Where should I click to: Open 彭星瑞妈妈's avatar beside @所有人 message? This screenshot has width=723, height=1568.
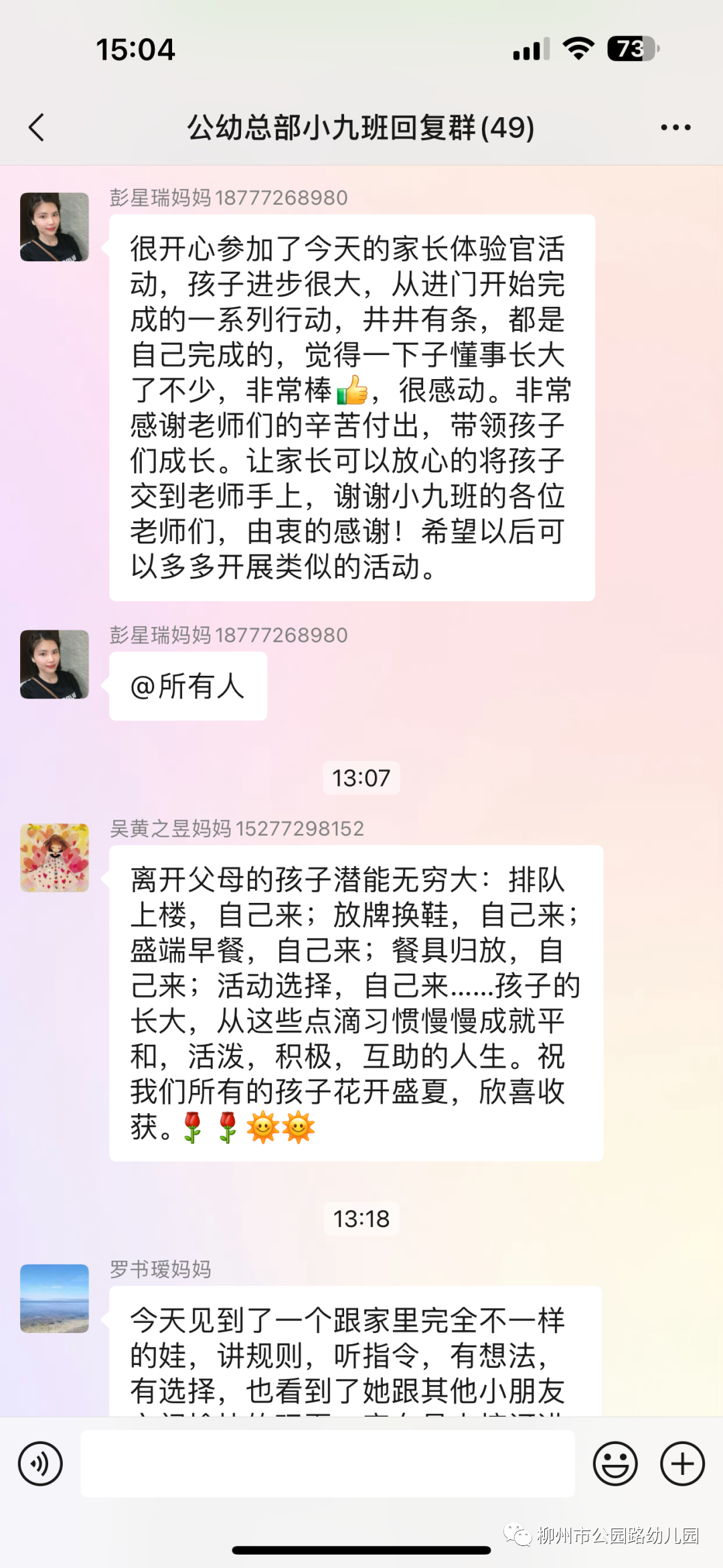pos(54,664)
